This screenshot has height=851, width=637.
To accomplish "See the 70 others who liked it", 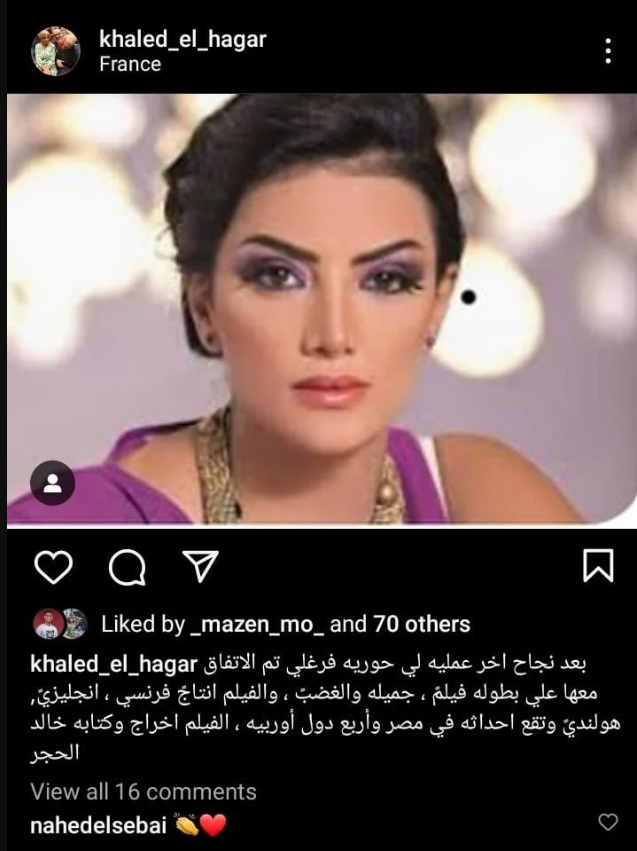I will [x=421, y=625].
